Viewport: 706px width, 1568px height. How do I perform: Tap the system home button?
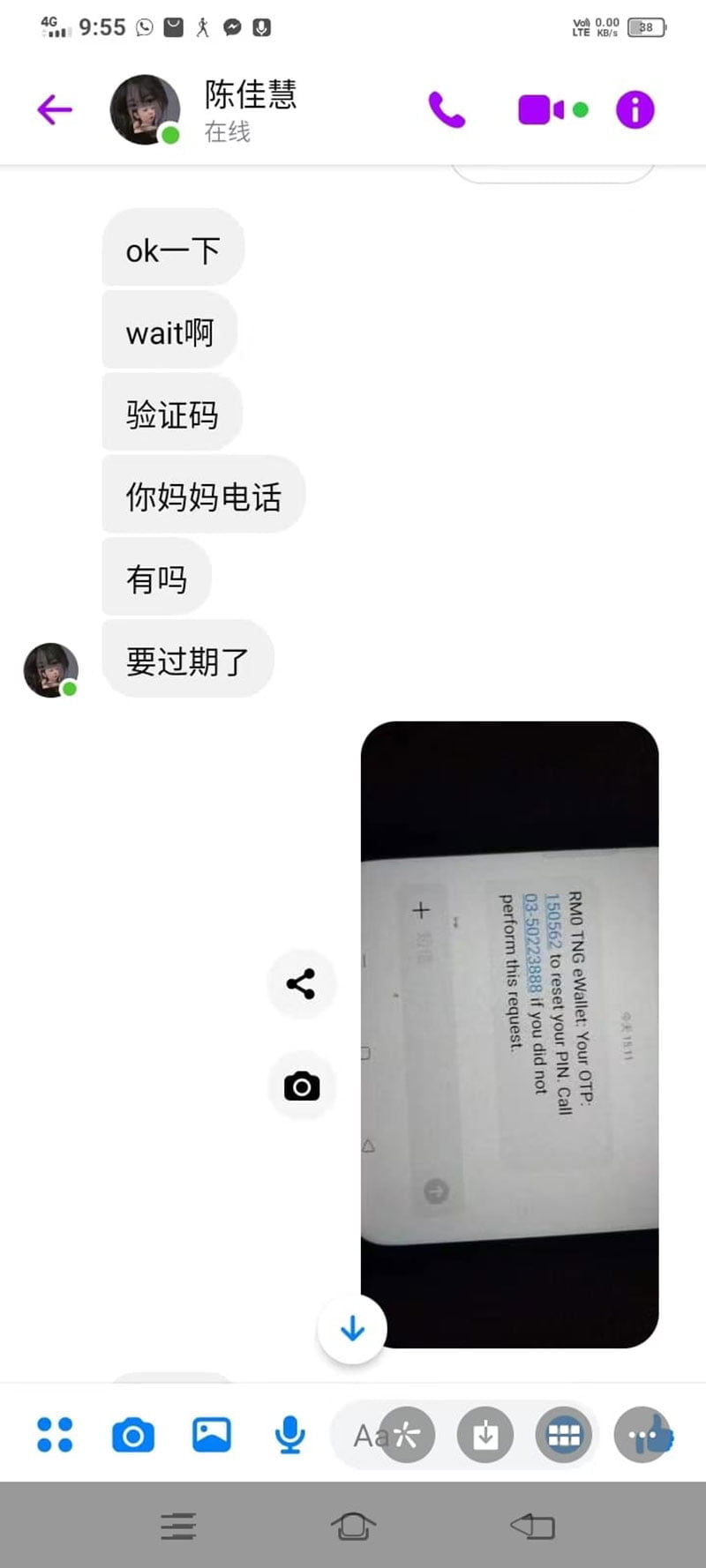tap(353, 1526)
